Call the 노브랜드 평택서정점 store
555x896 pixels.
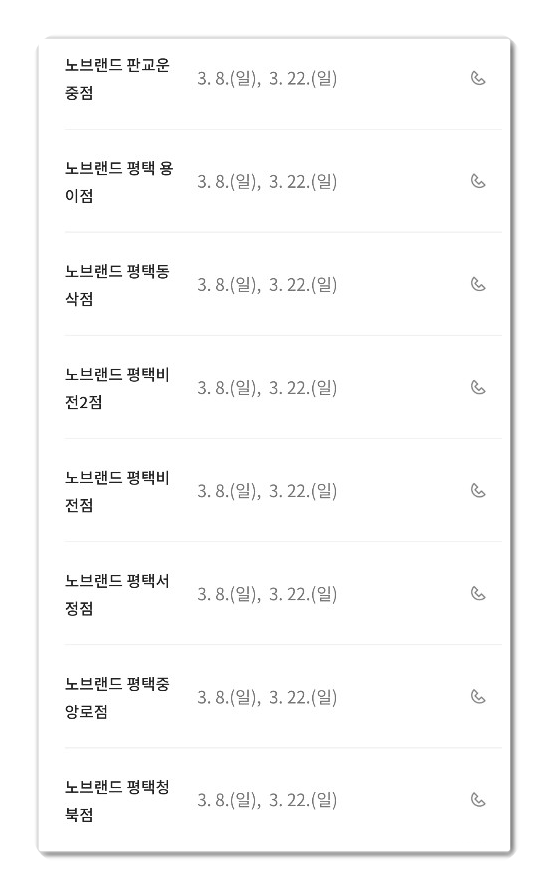[x=478, y=594]
